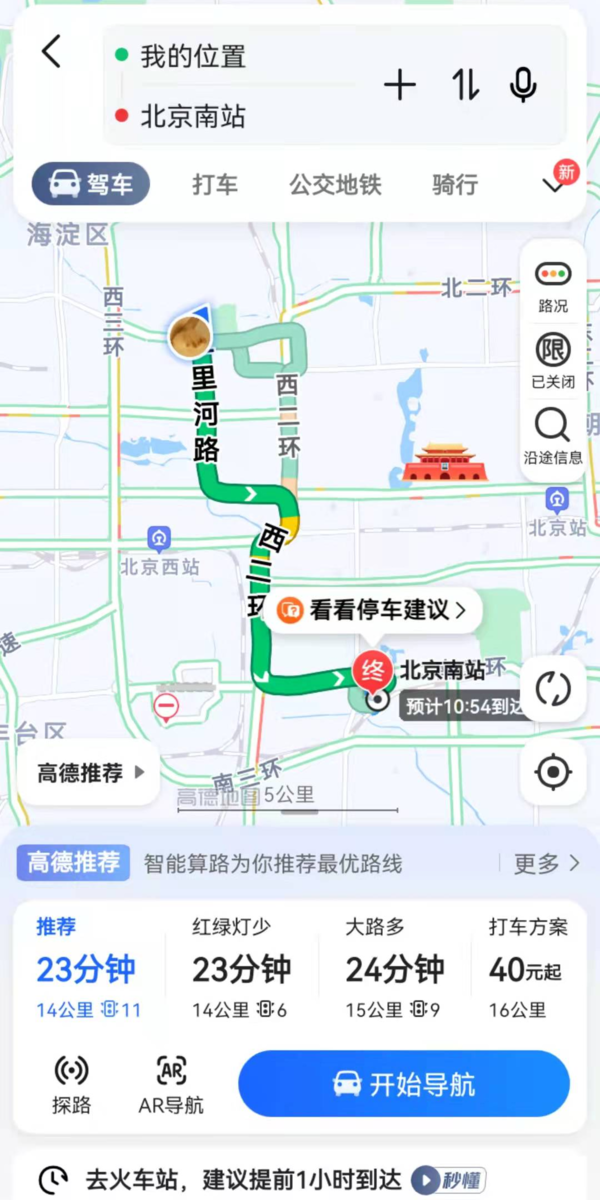Screen dimensions: 600x1200
Task: Tap 开始导航 to begin navigation
Action: click(x=404, y=1084)
